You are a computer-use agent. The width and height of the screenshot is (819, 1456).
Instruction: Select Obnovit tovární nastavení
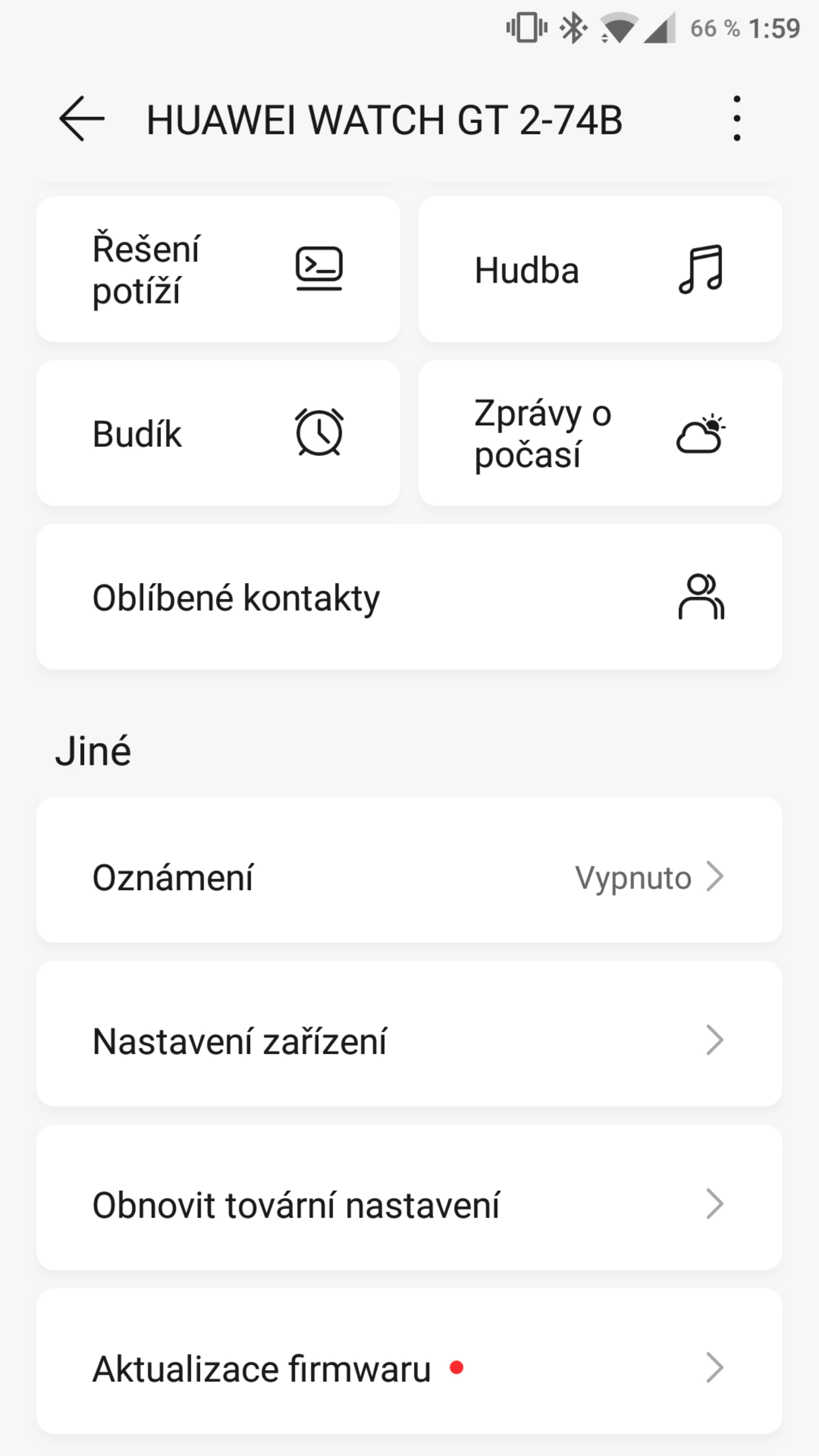point(409,1198)
